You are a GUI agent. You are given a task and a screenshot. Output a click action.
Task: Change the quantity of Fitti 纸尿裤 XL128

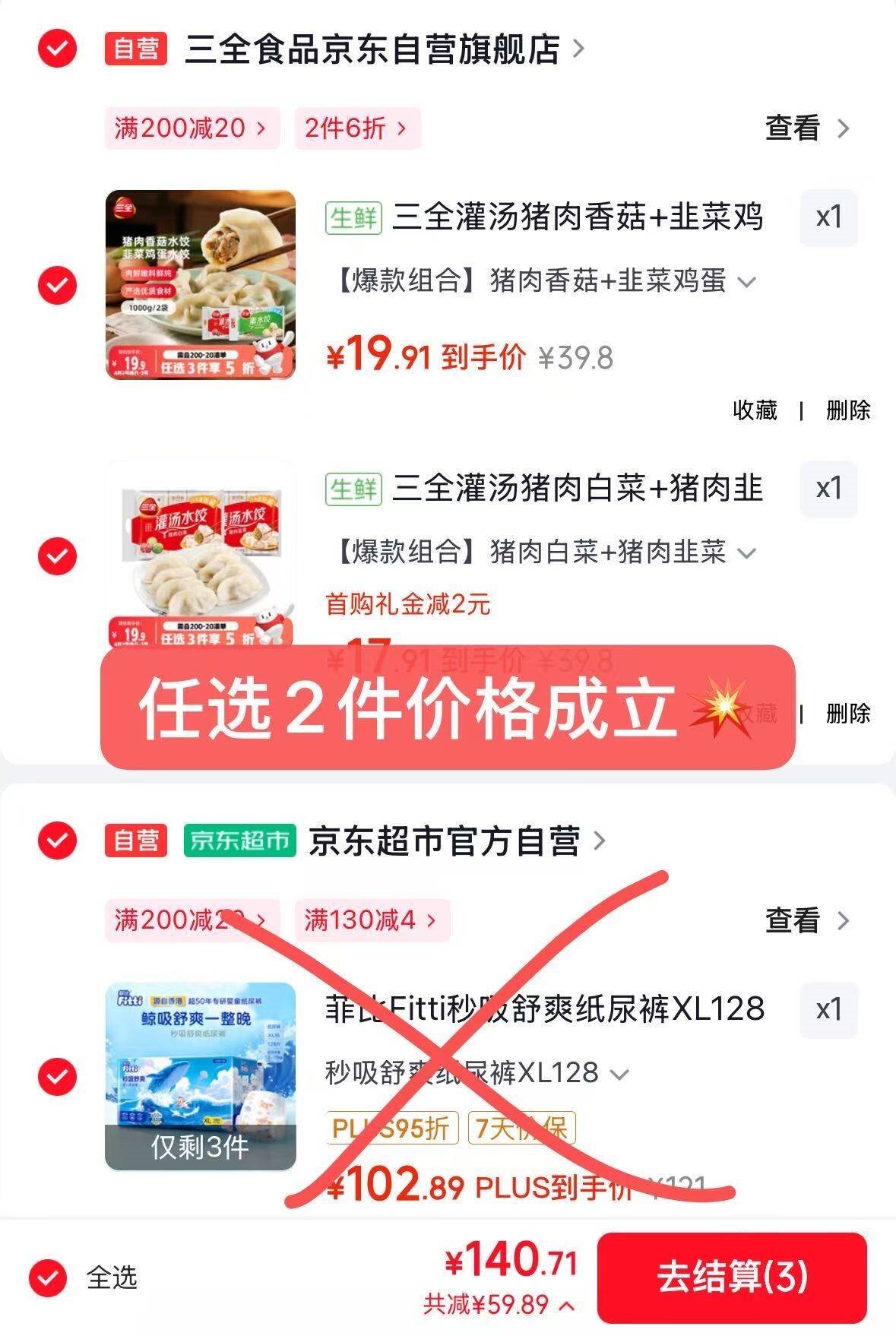(828, 1010)
